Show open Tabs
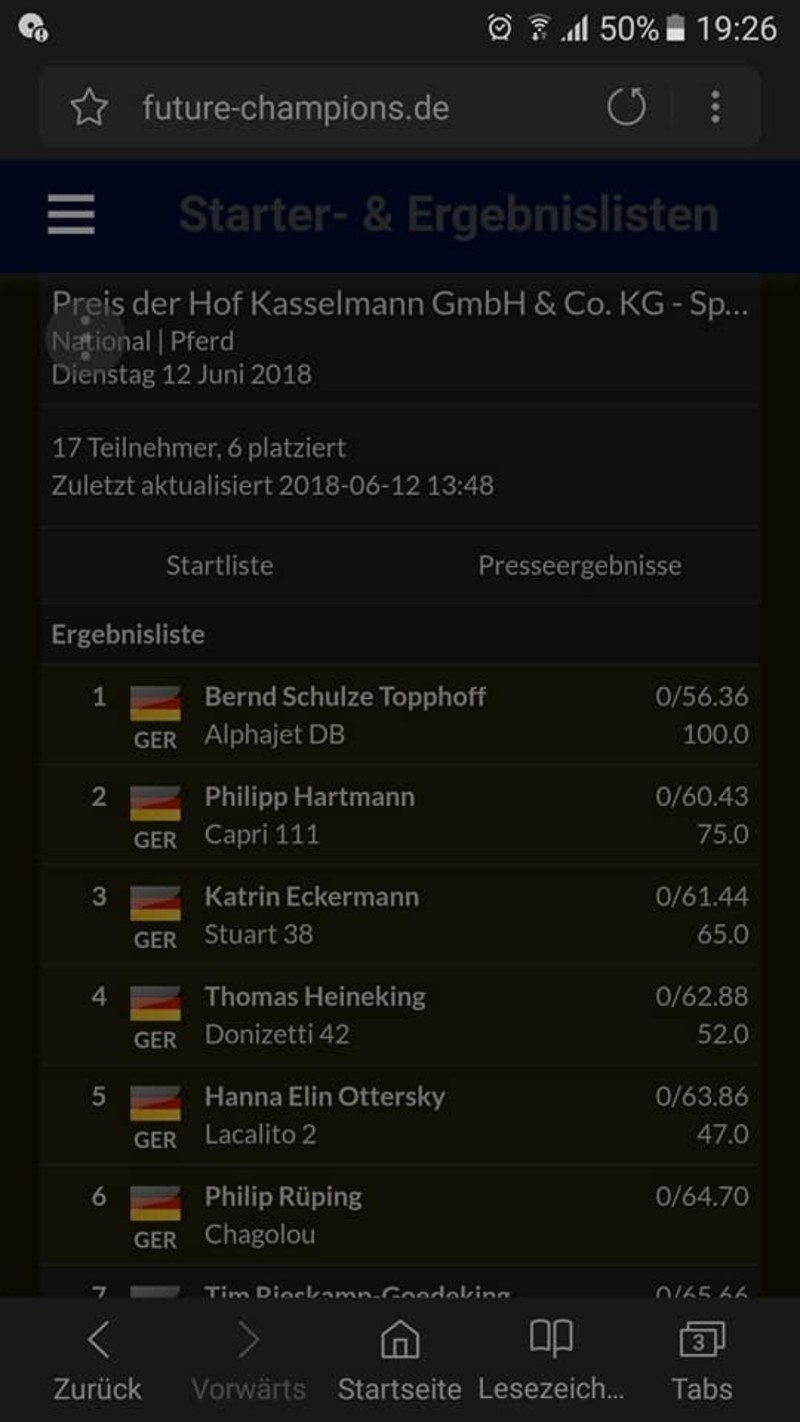This screenshot has height=1422, width=800. click(702, 1360)
